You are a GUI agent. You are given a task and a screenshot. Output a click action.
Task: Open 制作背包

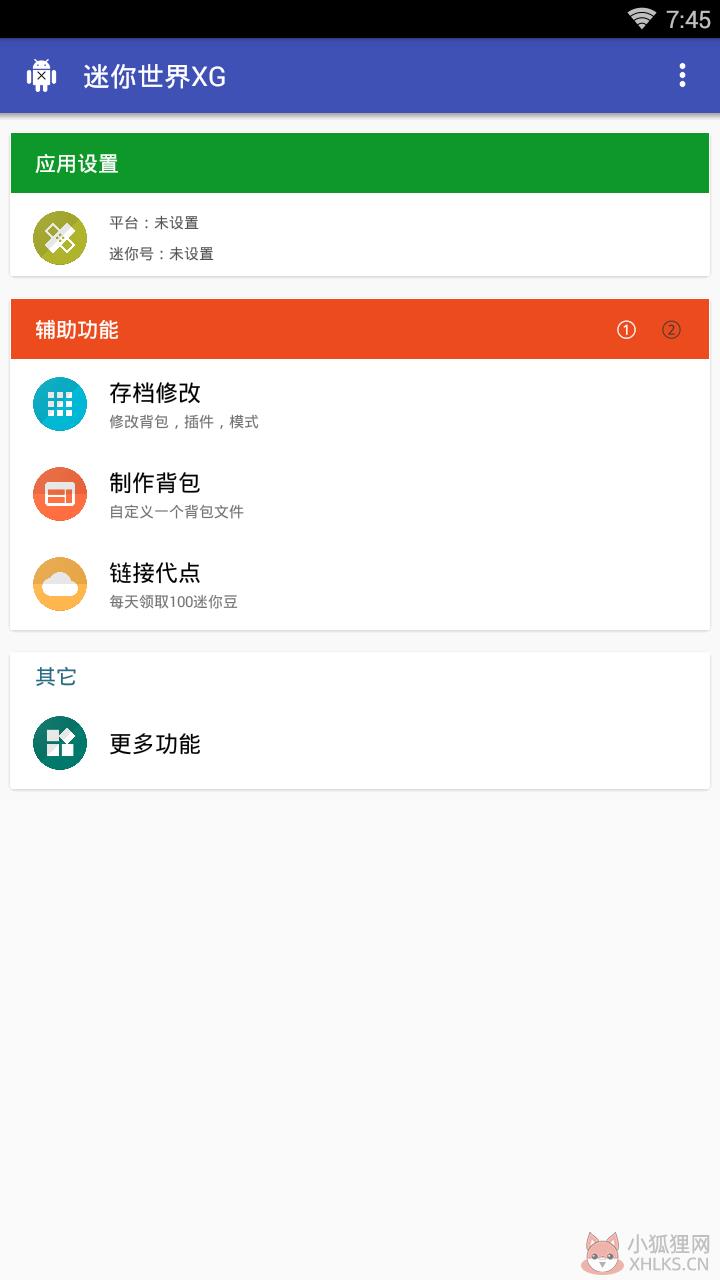coord(360,494)
